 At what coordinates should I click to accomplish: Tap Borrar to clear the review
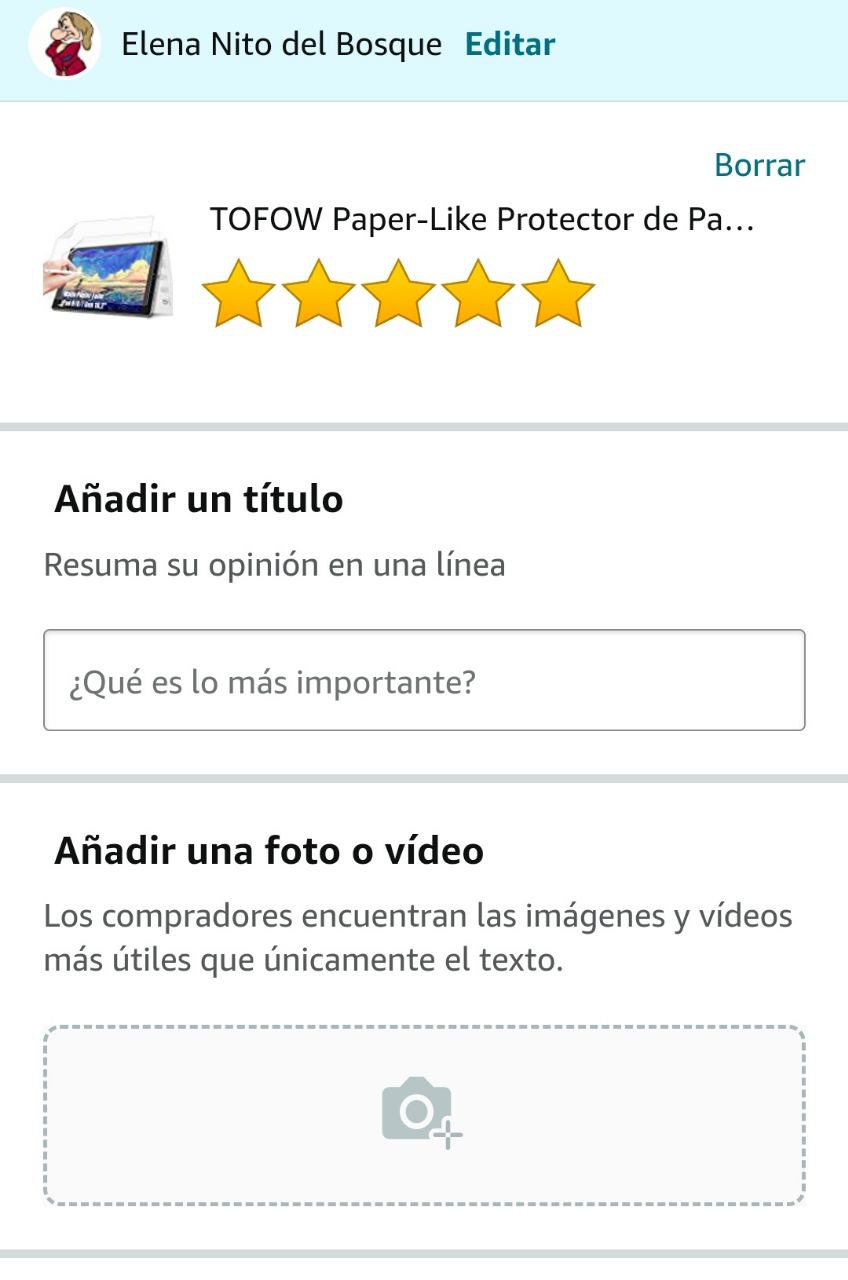(759, 165)
